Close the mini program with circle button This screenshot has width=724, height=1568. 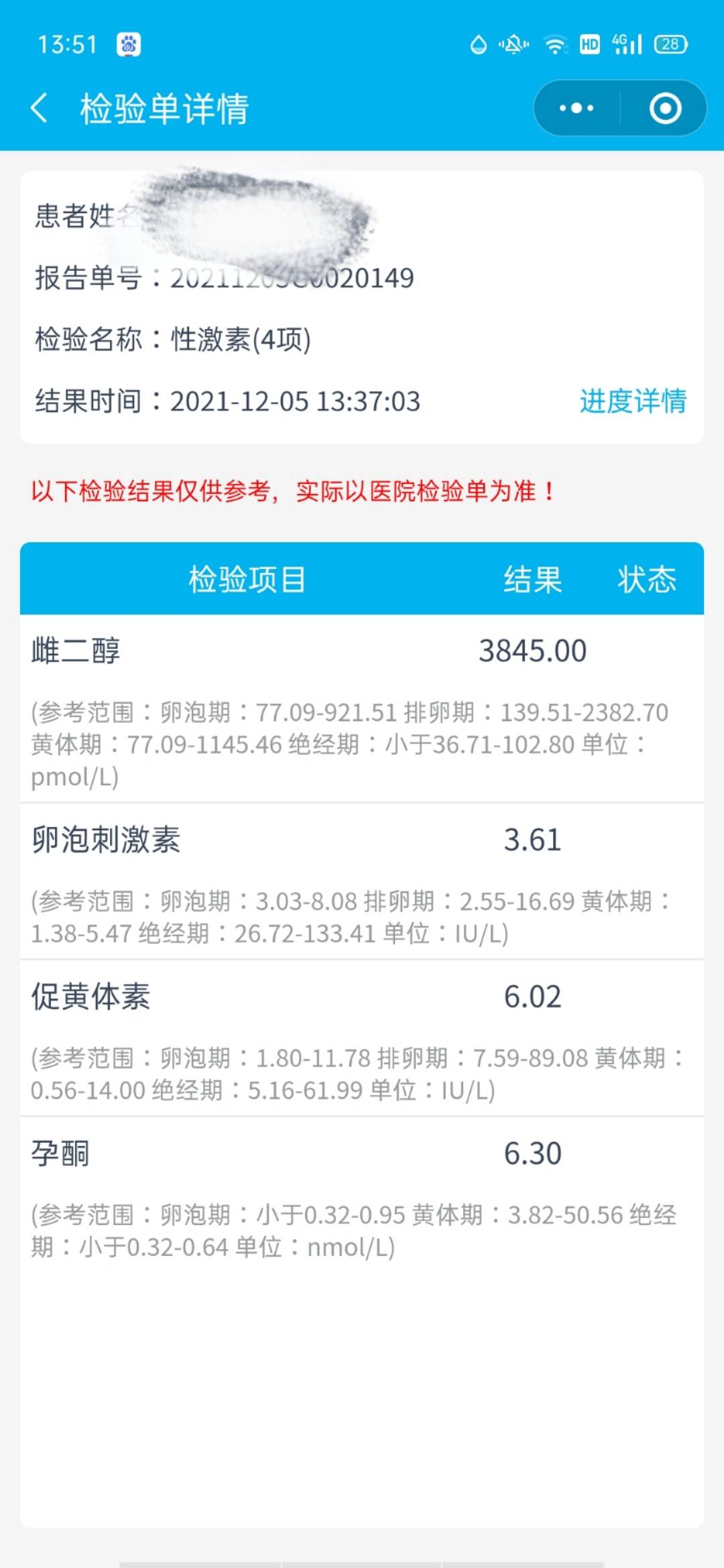(x=665, y=109)
